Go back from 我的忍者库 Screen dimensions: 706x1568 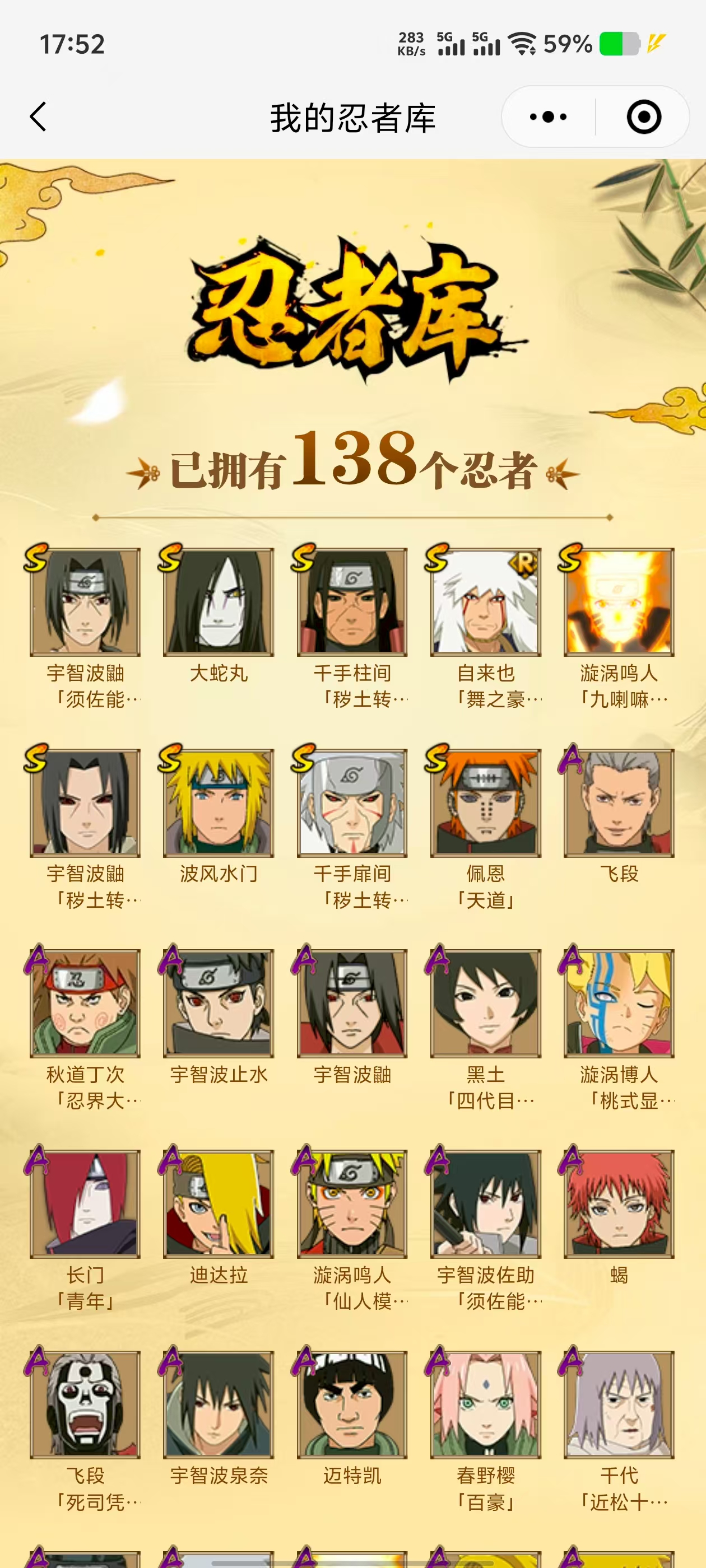point(38,116)
